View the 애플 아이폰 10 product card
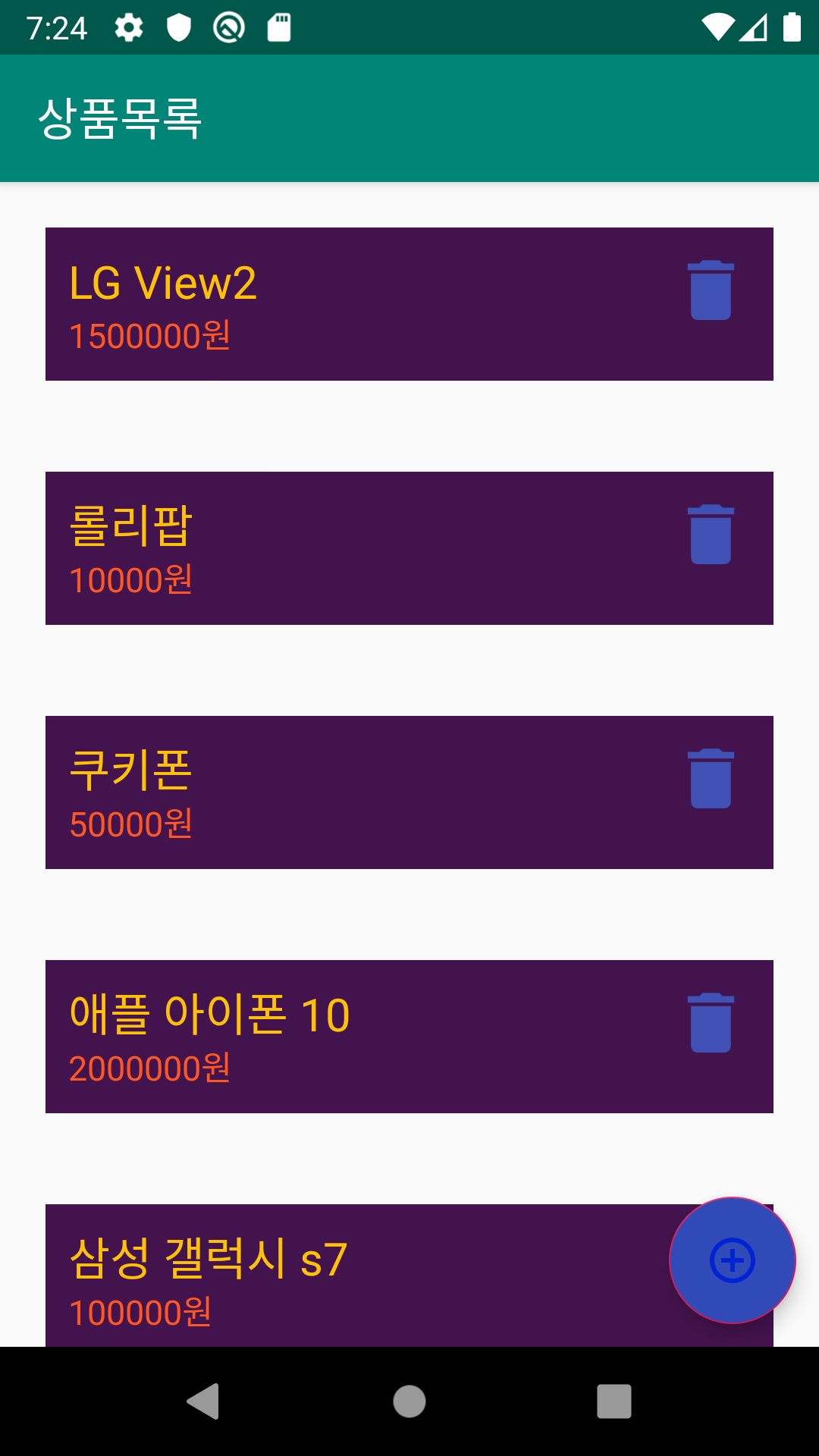The image size is (819, 1456). click(409, 1037)
